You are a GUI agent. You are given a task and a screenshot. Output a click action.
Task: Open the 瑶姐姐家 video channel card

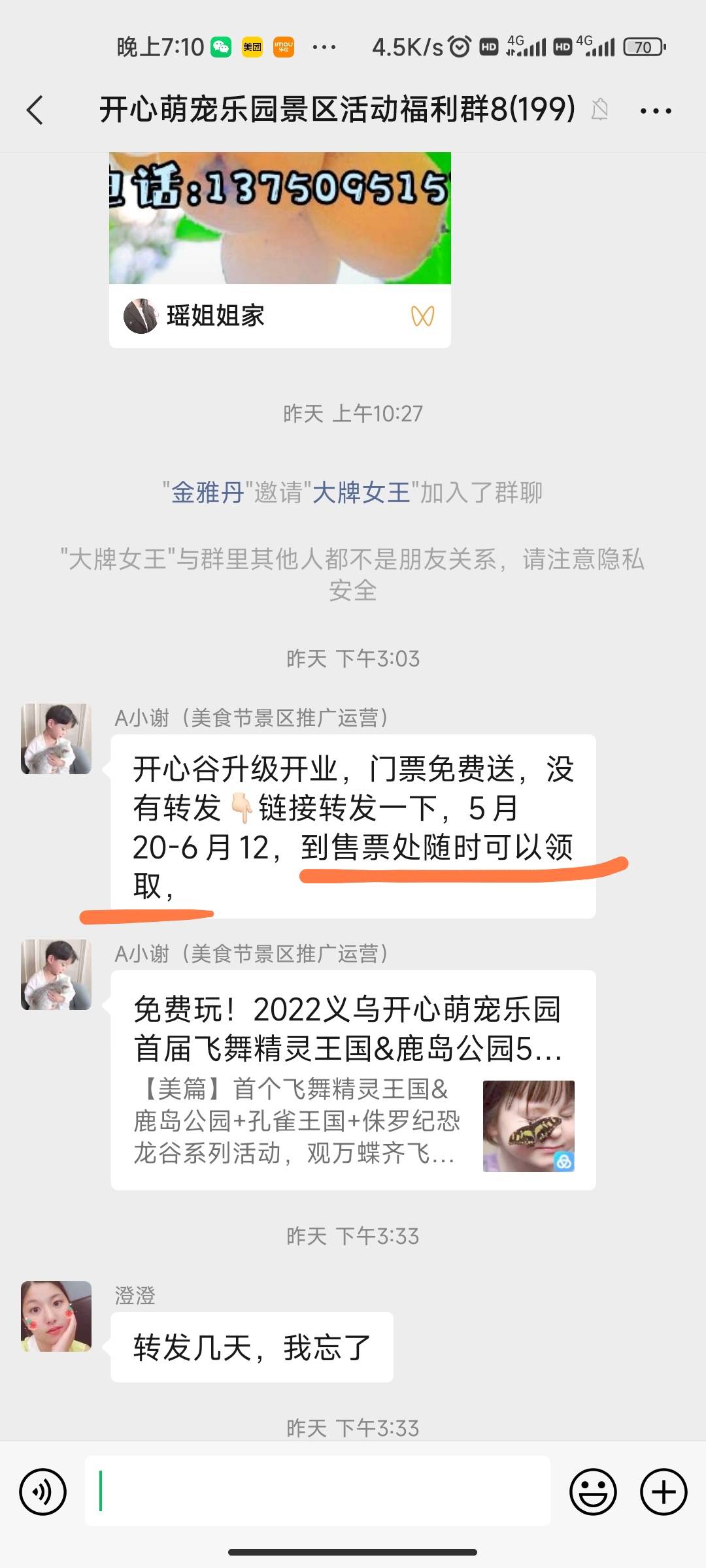tap(280, 250)
